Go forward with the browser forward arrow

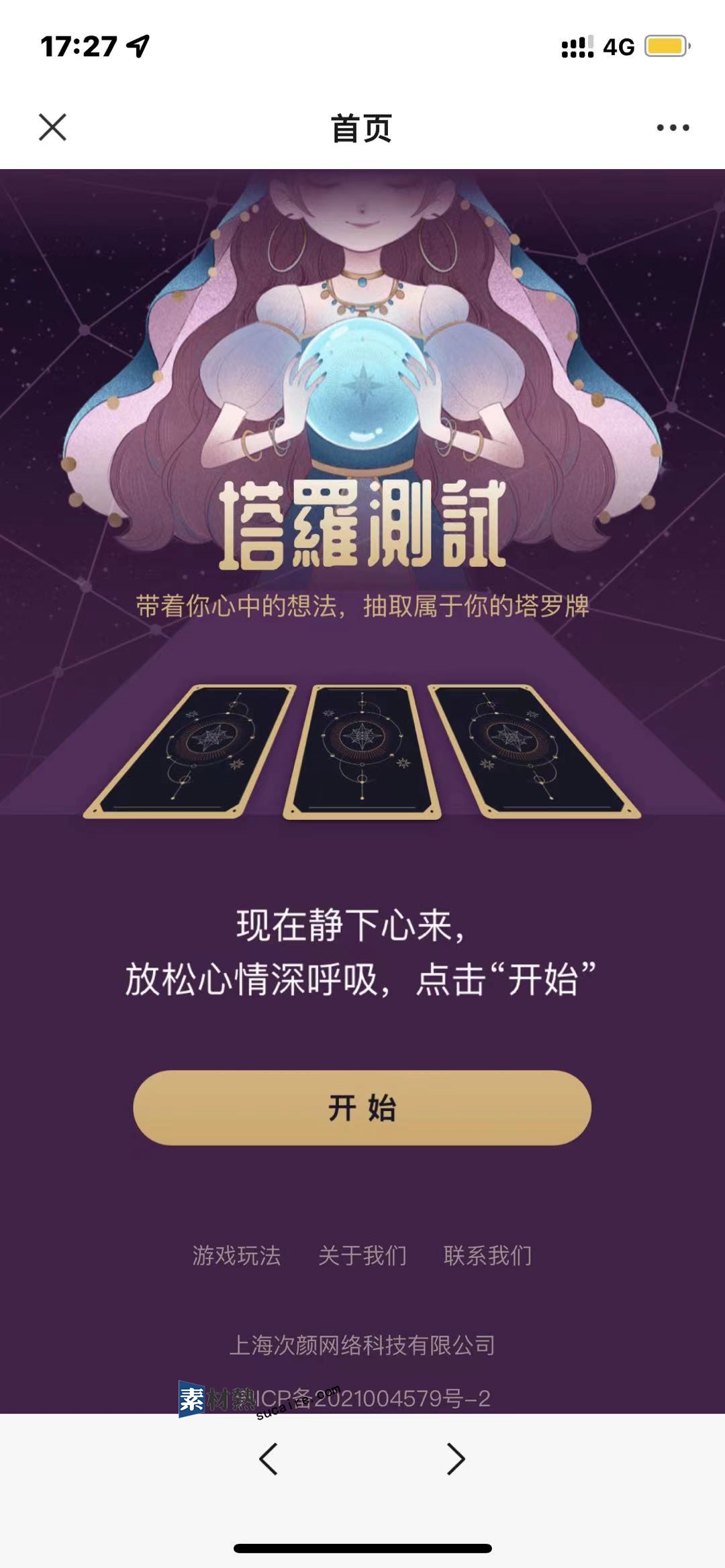point(456,1459)
